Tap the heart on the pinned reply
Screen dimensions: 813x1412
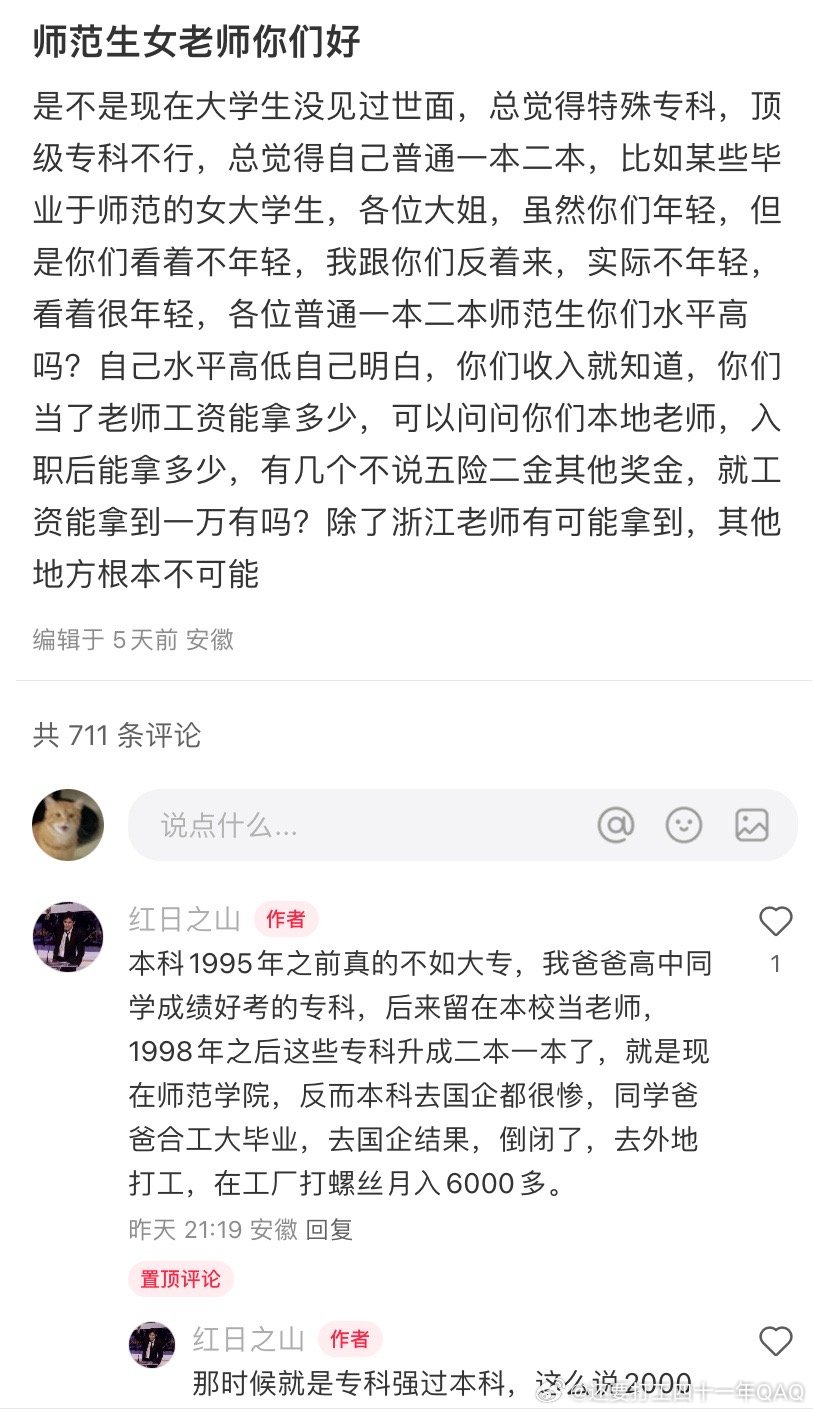[x=776, y=1341]
